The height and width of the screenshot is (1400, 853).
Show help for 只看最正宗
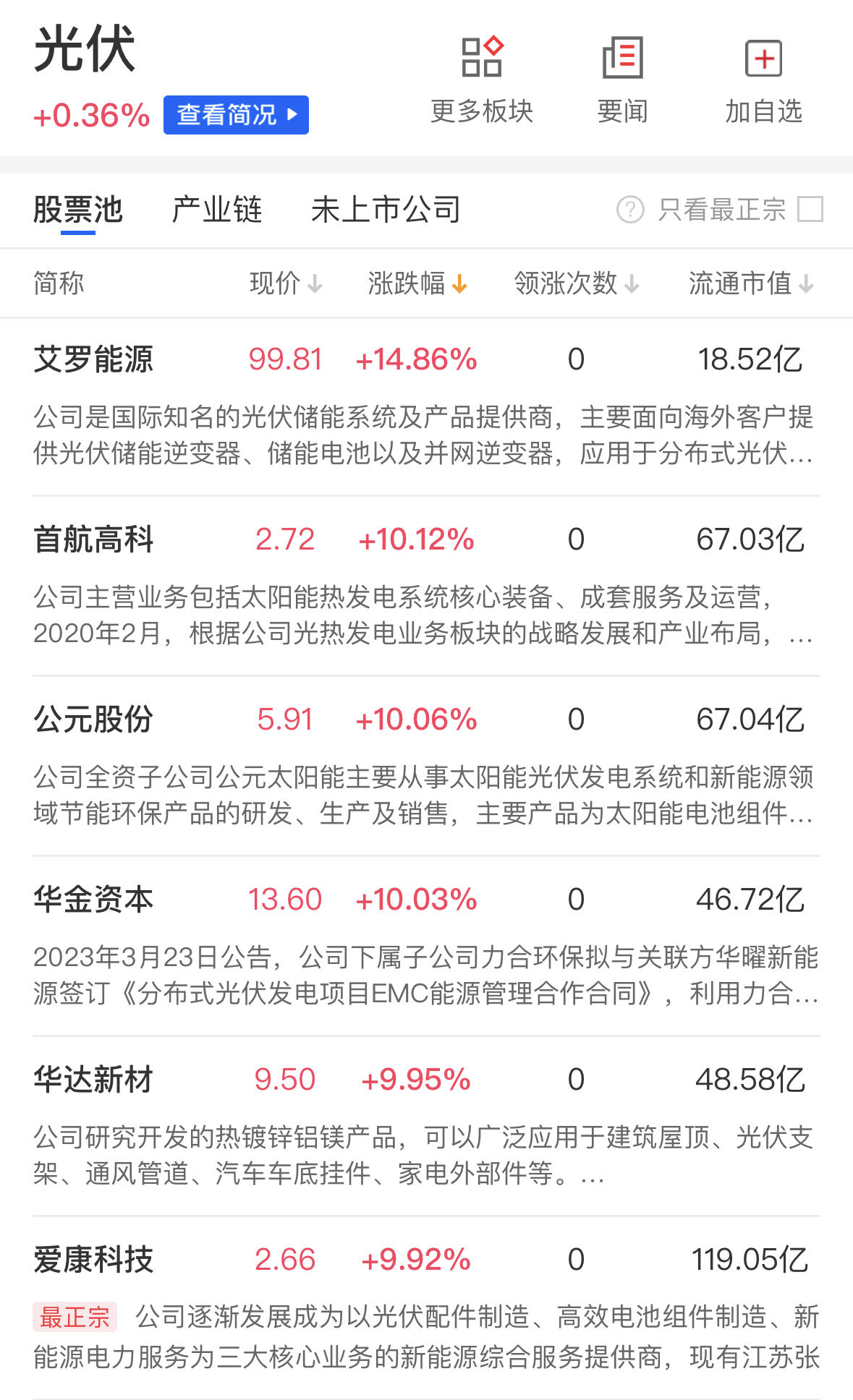(x=630, y=210)
